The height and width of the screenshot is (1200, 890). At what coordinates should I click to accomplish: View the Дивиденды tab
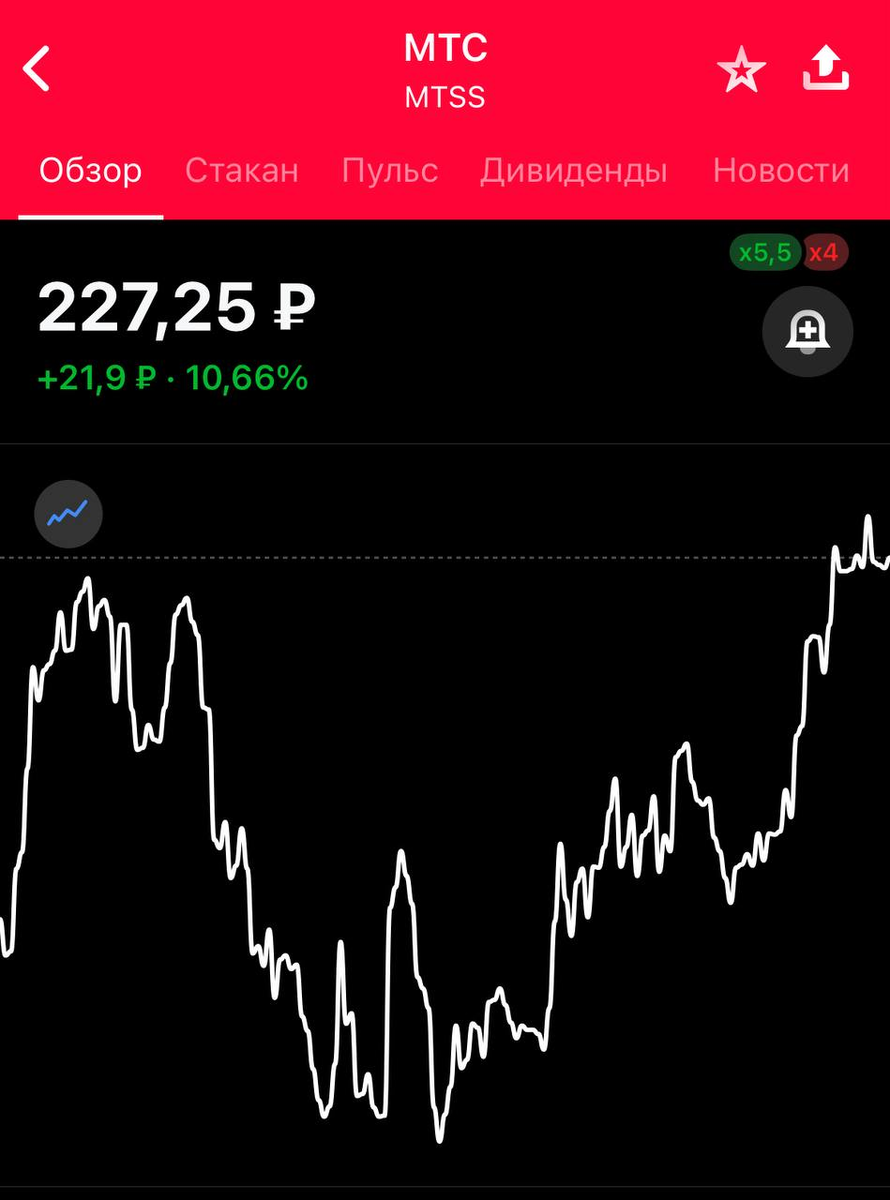point(573,170)
